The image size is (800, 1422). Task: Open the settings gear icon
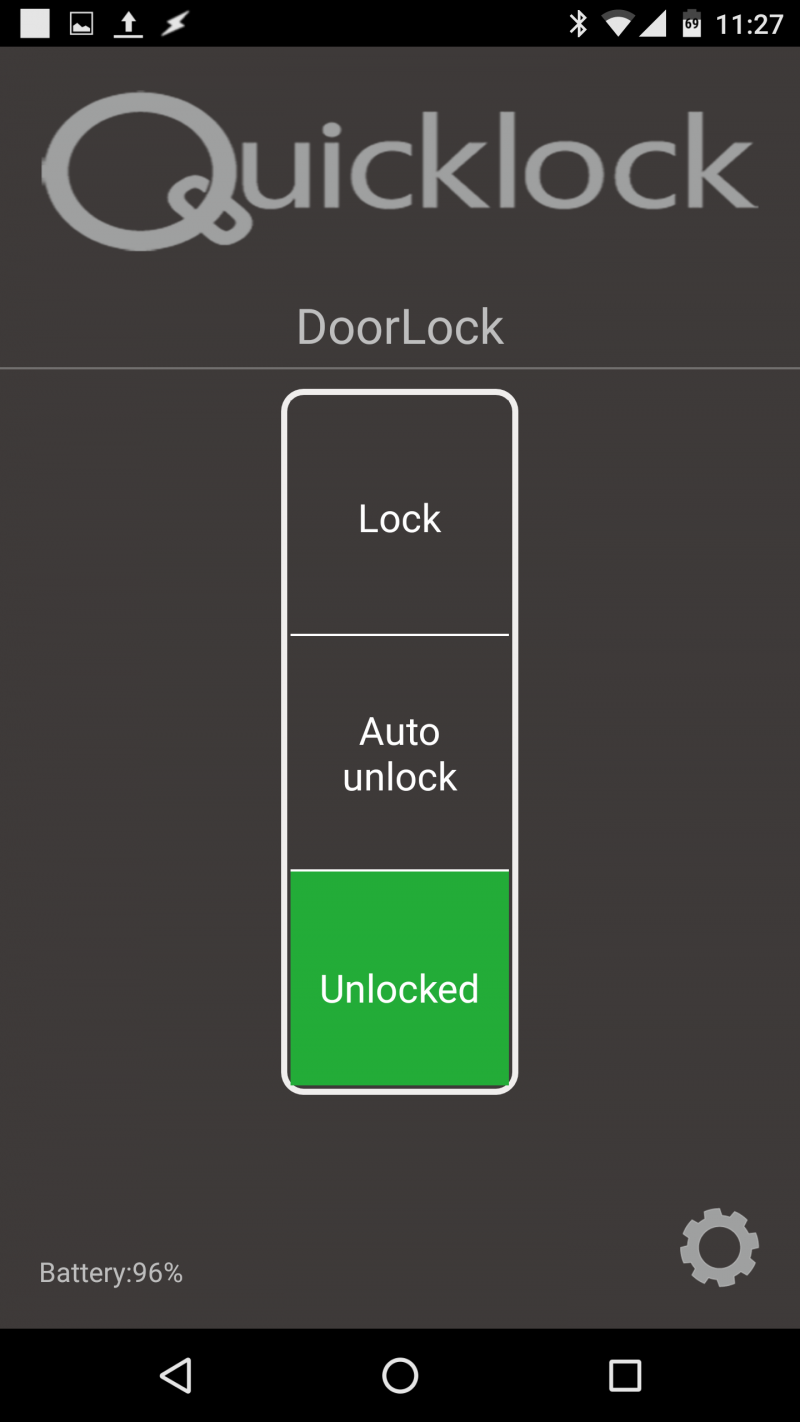(719, 1247)
